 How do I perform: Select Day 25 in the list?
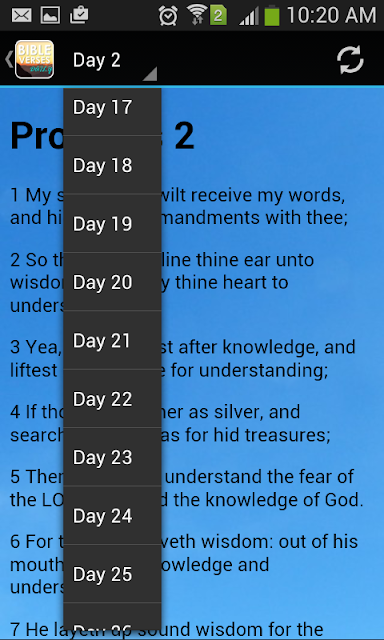coord(112,573)
